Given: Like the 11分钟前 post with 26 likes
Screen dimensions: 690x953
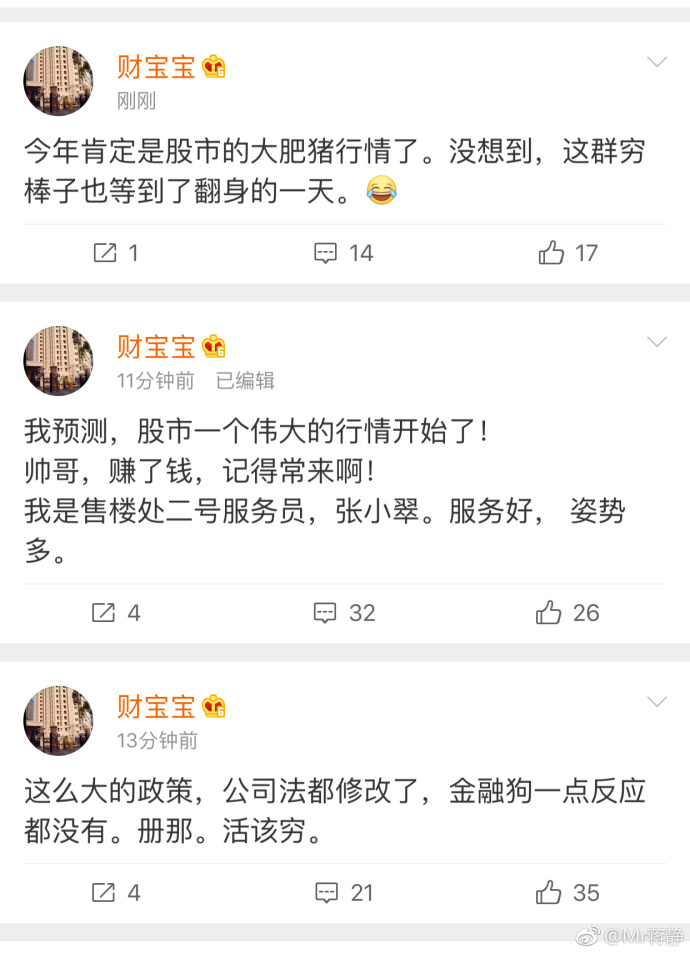Looking at the screenshot, I should [x=567, y=613].
